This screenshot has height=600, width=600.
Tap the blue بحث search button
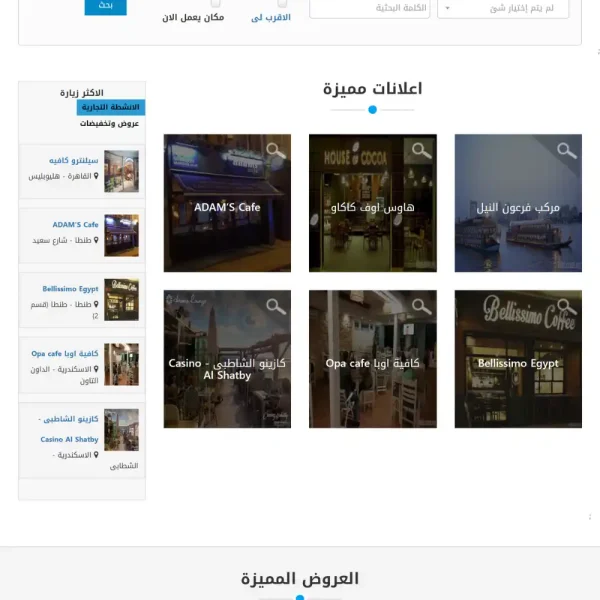[105, 7]
